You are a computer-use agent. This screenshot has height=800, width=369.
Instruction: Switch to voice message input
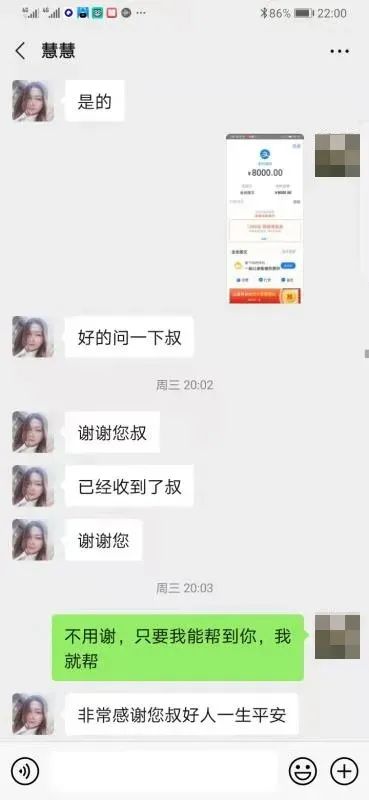point(24,771)
